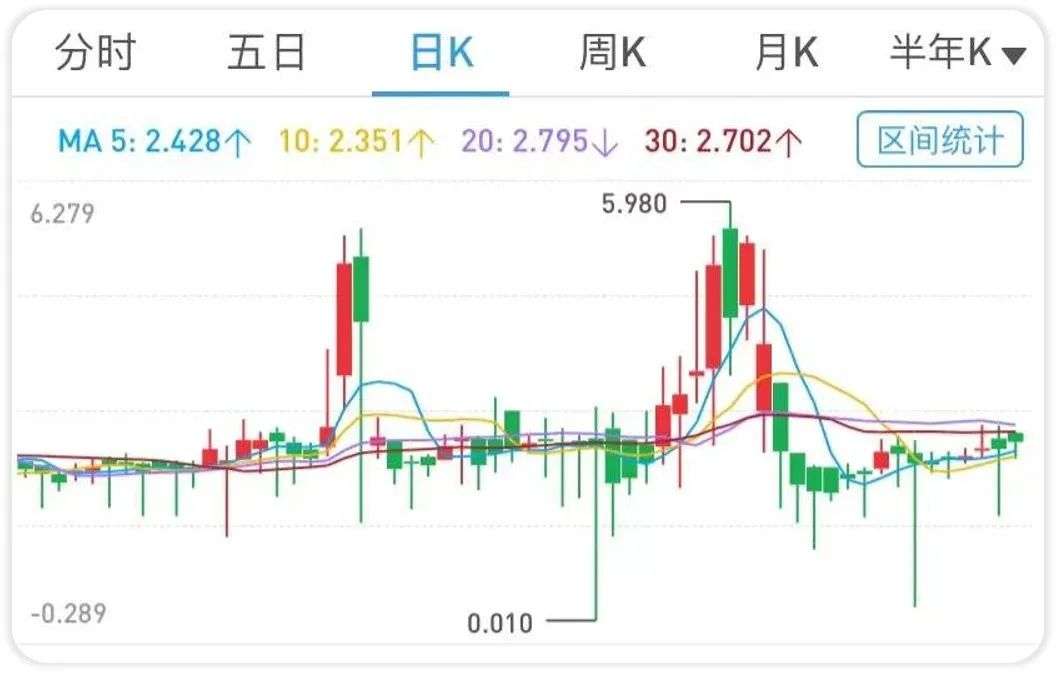Image resolution: width=1056 pixels, height=673 pixels.
Task: Tap the 区间统计 button
Action: [939, 140]
